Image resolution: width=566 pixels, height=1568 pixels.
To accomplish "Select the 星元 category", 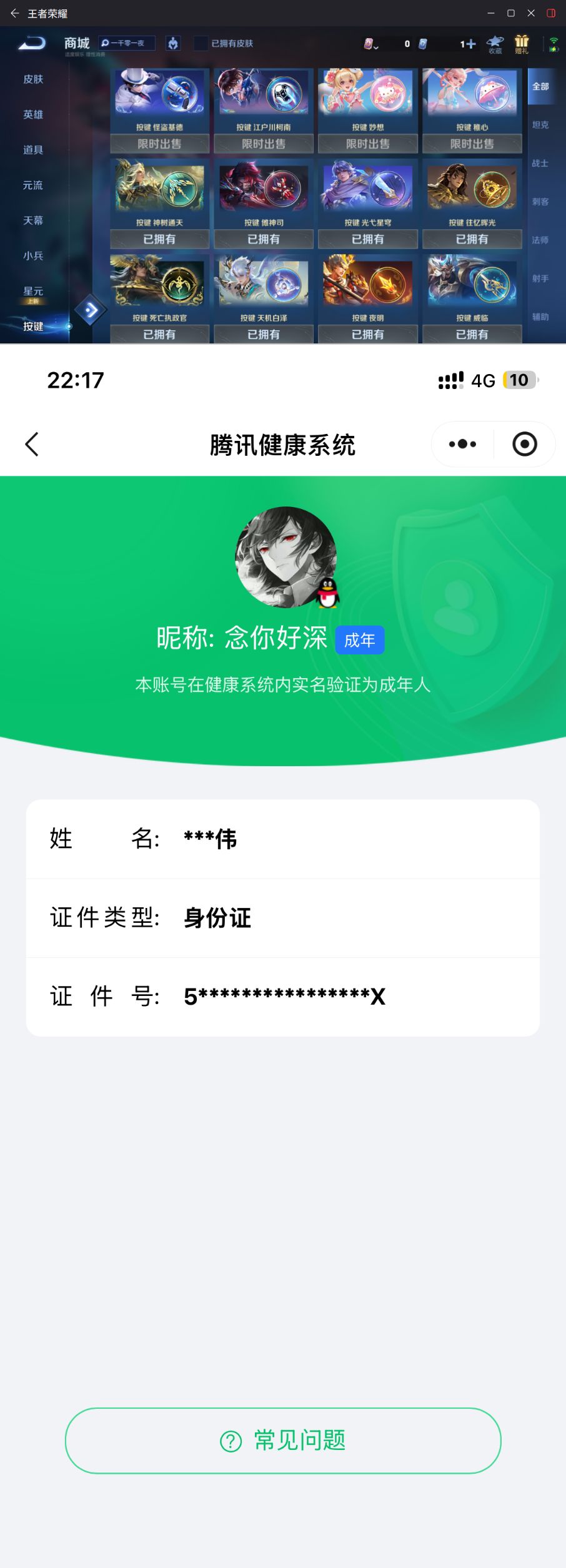I will click(x=33, y=292).
